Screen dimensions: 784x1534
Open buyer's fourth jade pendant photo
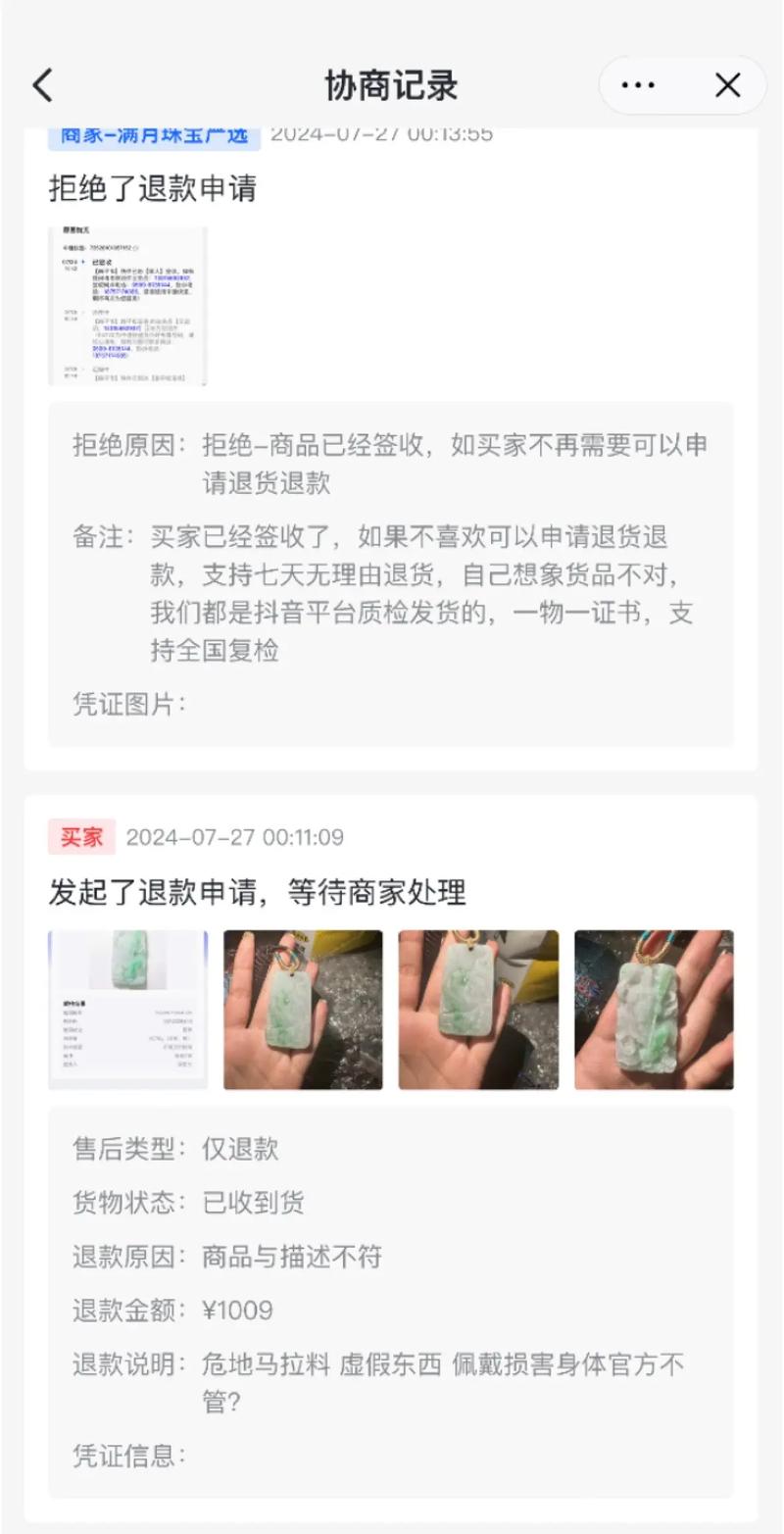654,1010
